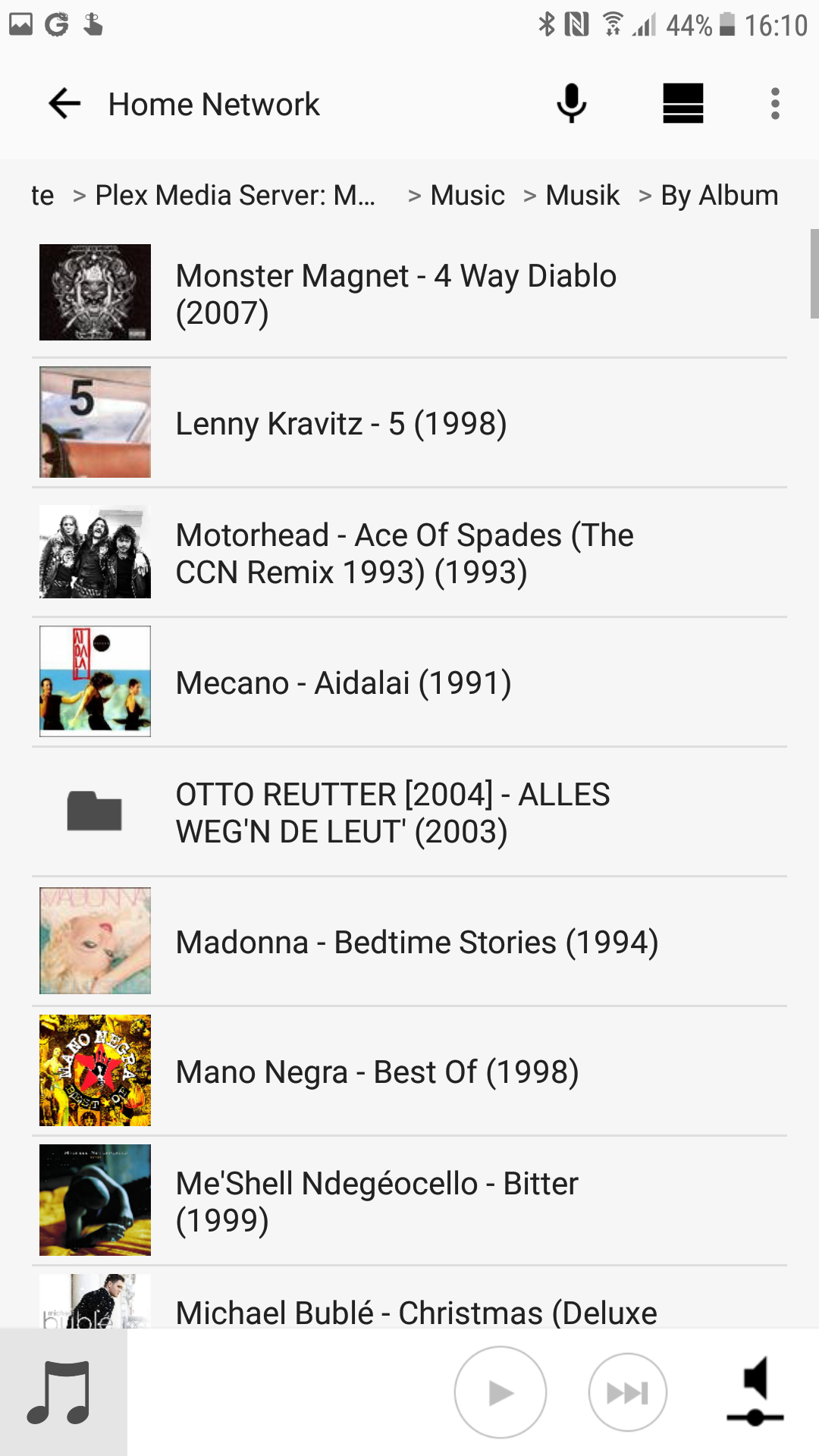Jump to Plex Media Server breadcrumb
This screenshot has width=819, height=1456.
(235, 196)
